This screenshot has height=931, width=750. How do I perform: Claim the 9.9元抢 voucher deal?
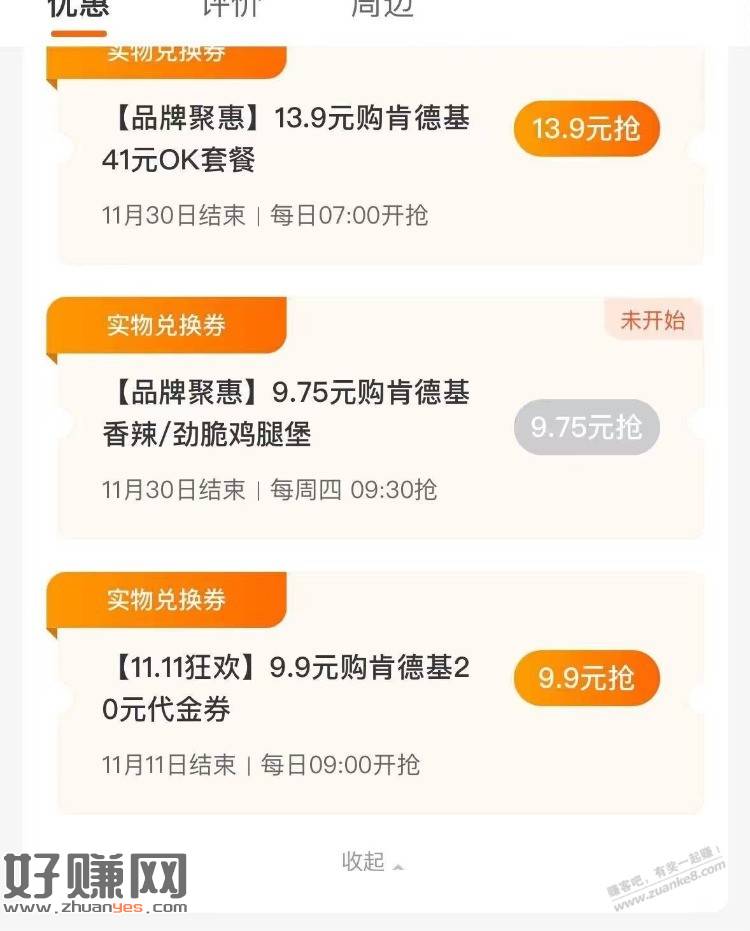click(586, 679)
